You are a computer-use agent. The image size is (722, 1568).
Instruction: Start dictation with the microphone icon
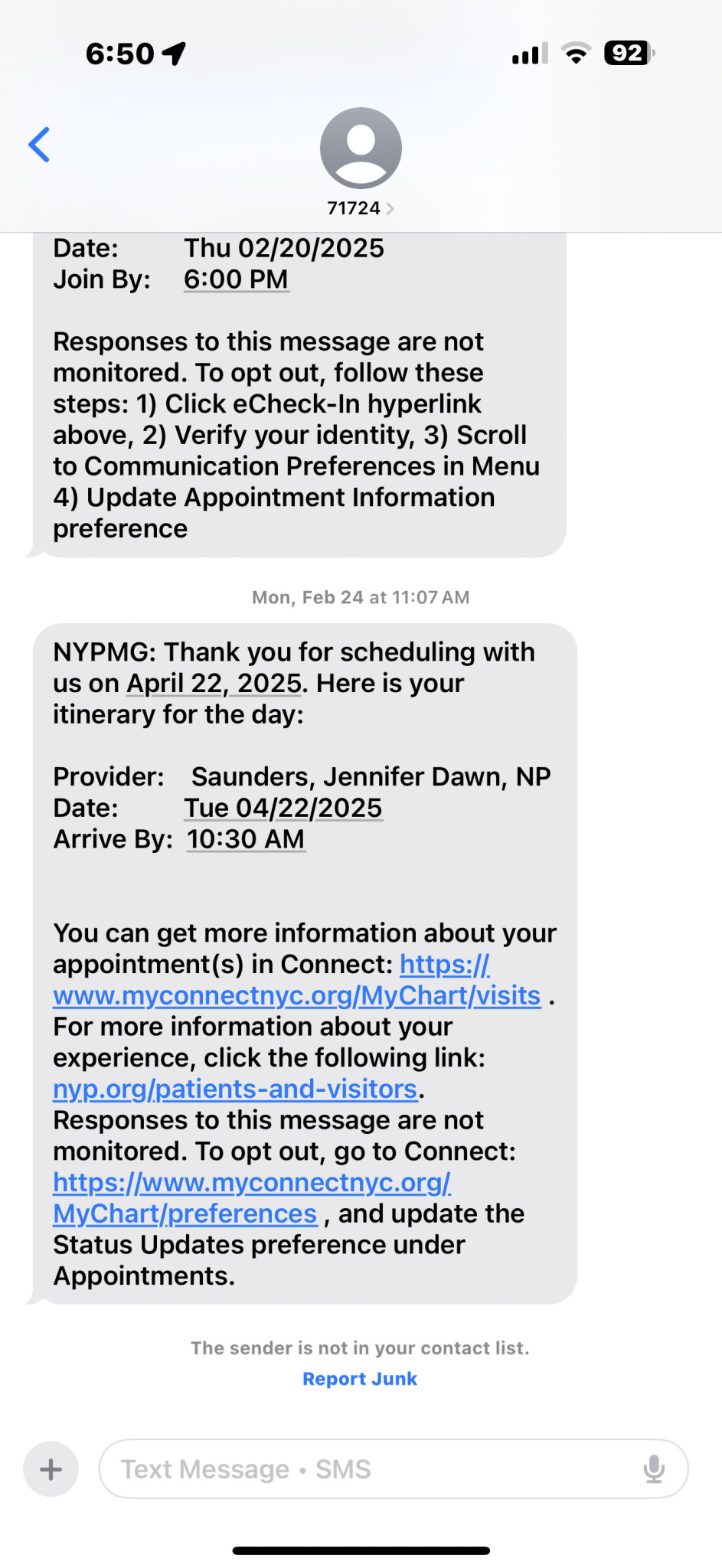tap(654, 1469)
